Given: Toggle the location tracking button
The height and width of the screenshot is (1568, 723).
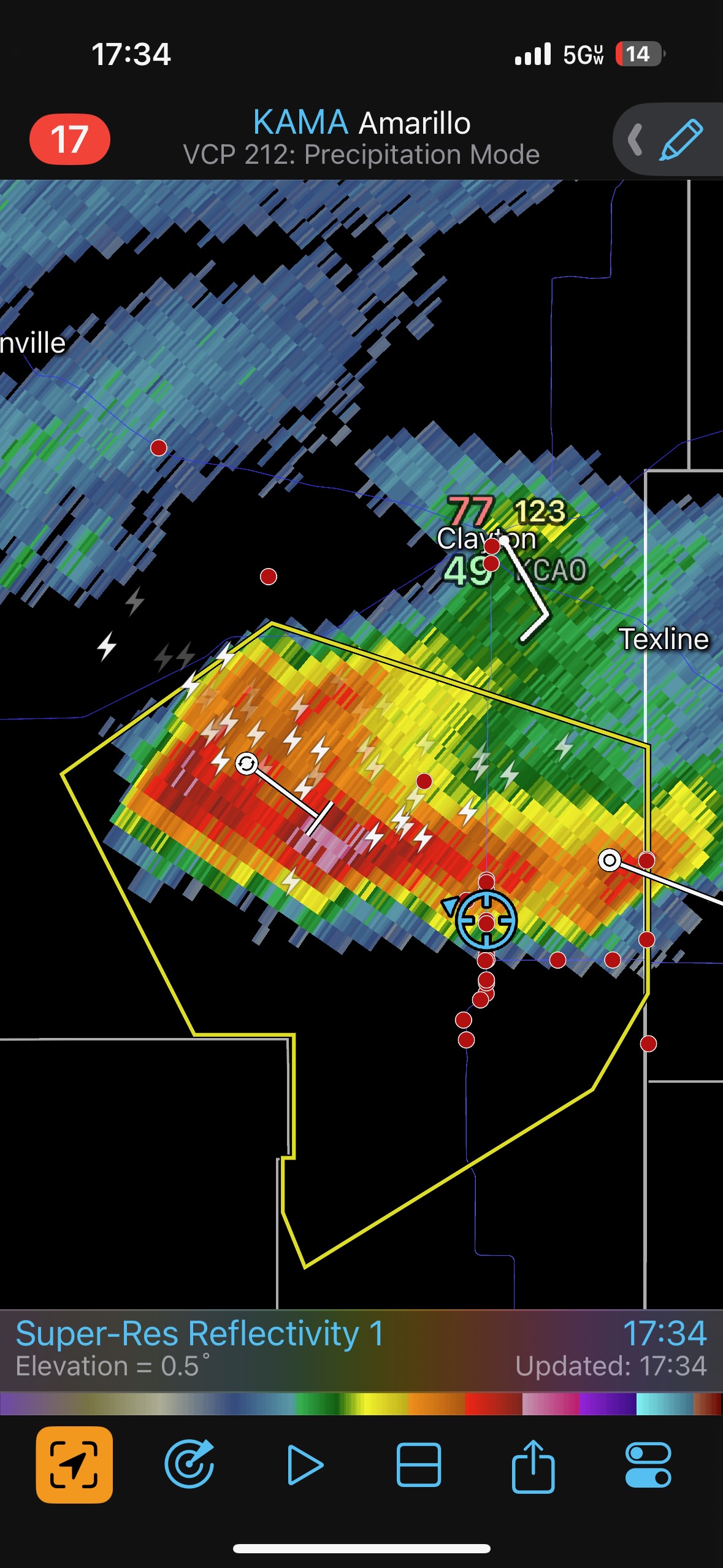Looking at the screenshot, I should (74, 1464).
